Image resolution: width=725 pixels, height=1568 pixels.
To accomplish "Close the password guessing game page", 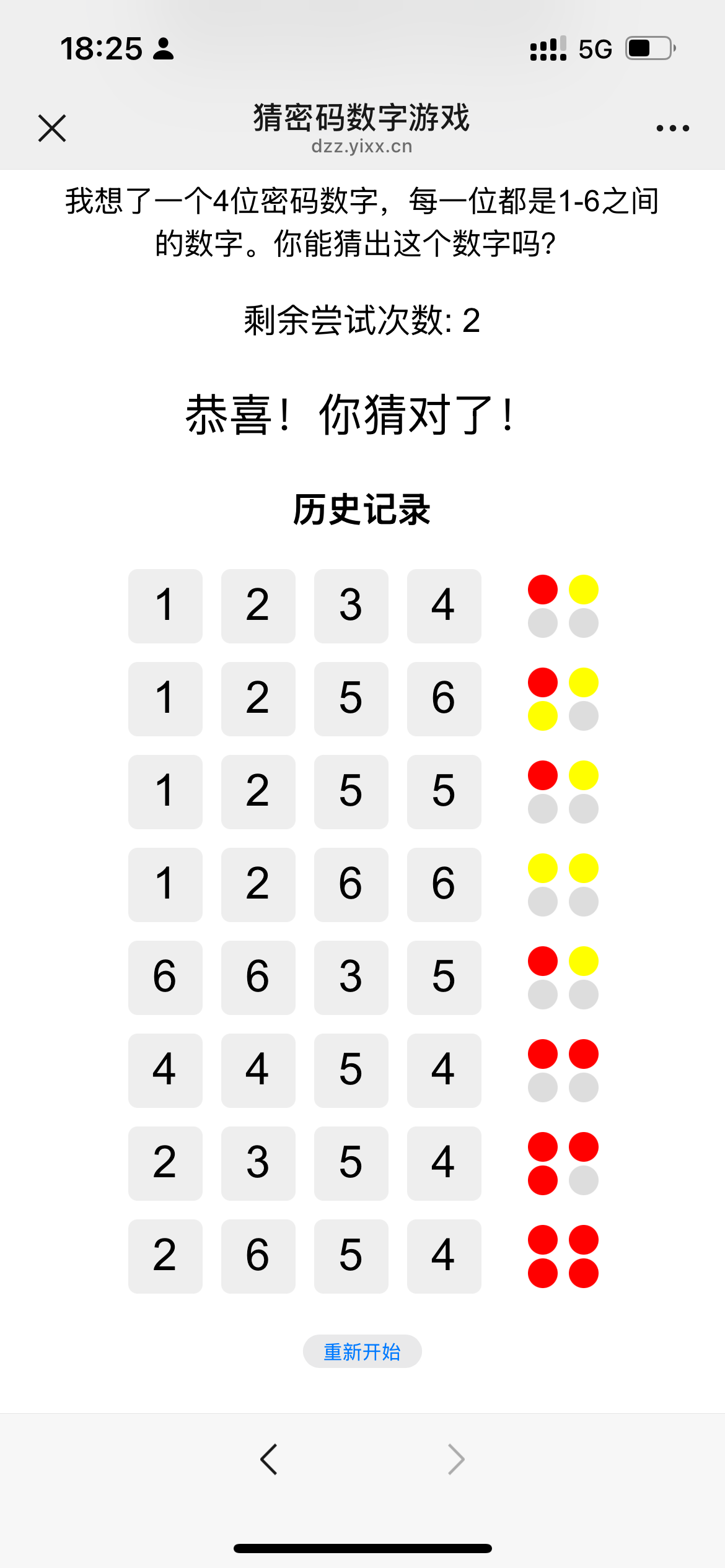I will pos(52,128).
